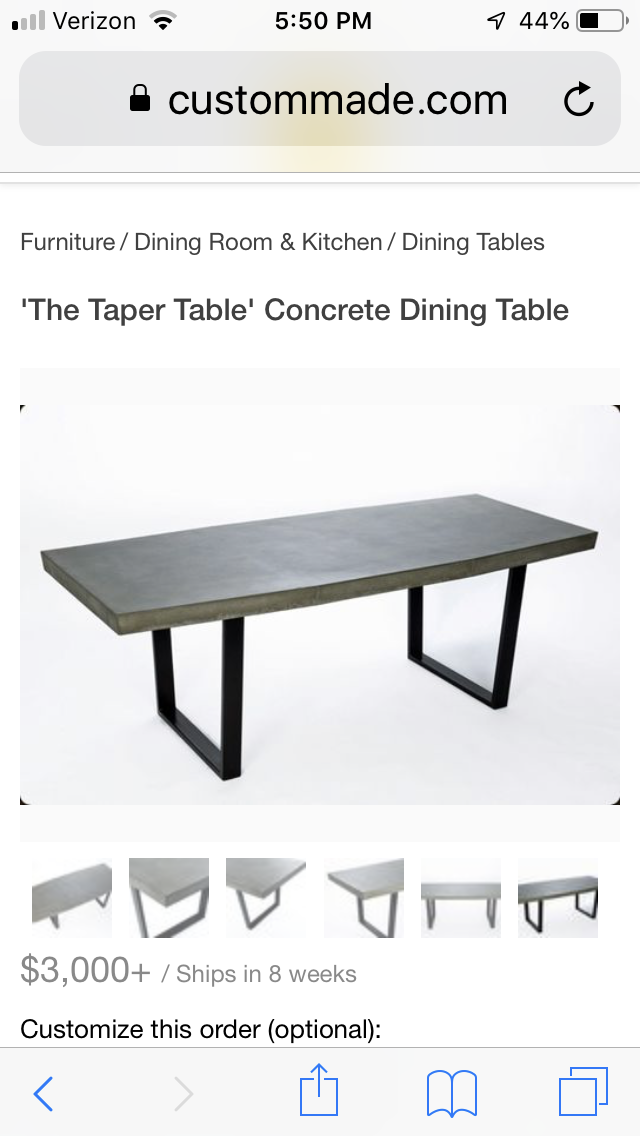Screen dimensions: 640x1136
Task: Select the second product thumbnail
Action: (x=169, y=898)
